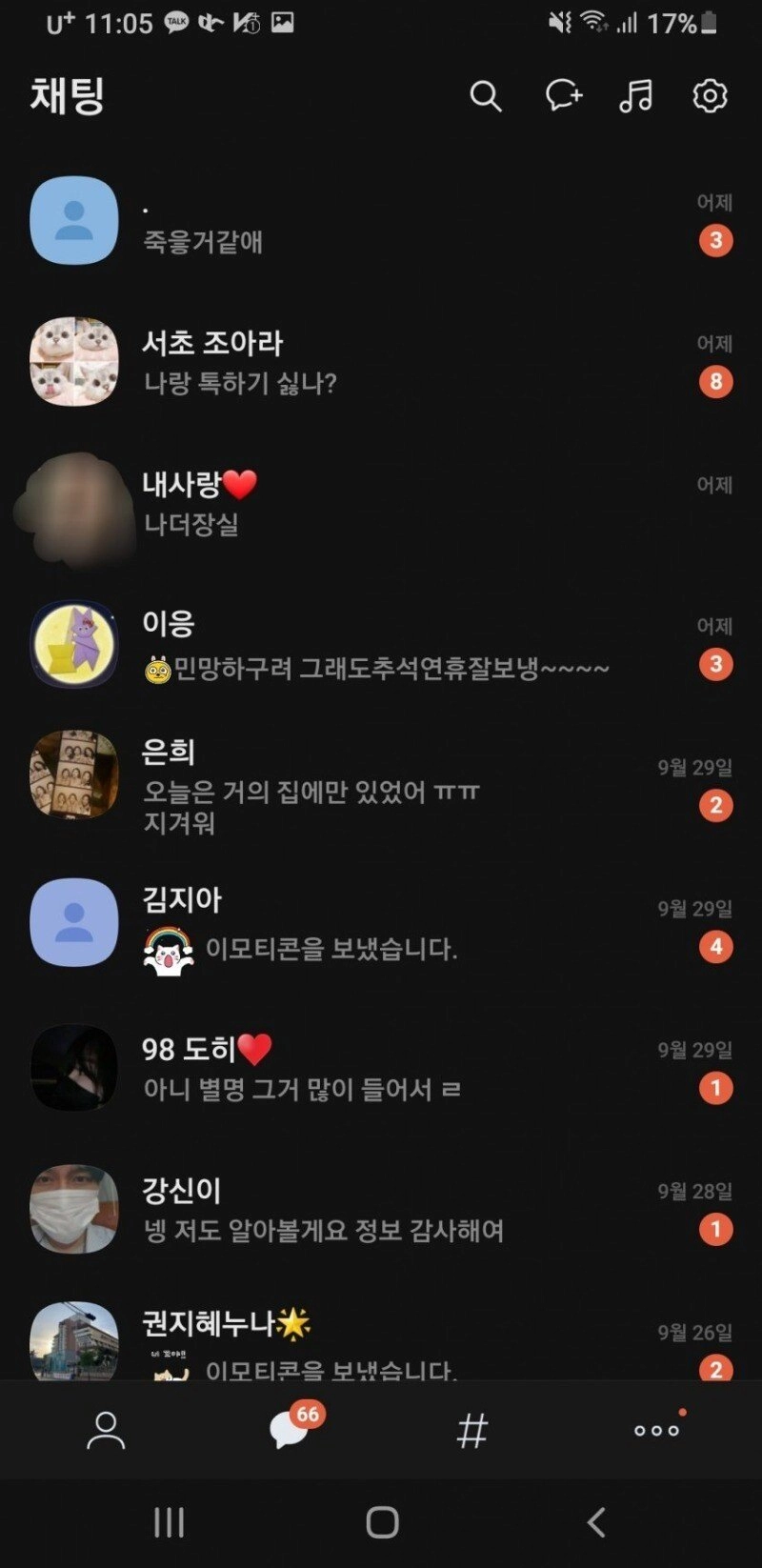Open chat settings gear
762x1568 pixels.
tap(710, 95)
